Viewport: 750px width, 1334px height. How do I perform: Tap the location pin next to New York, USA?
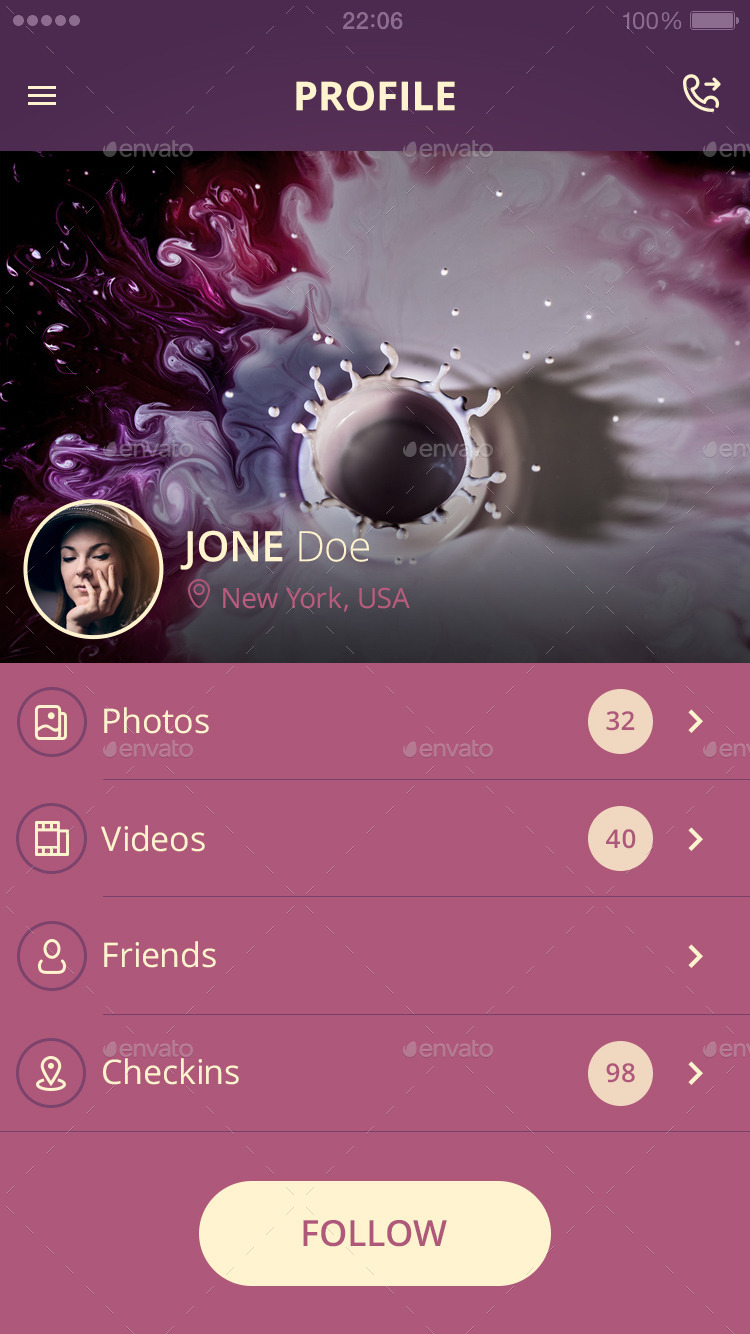(197, 594)
